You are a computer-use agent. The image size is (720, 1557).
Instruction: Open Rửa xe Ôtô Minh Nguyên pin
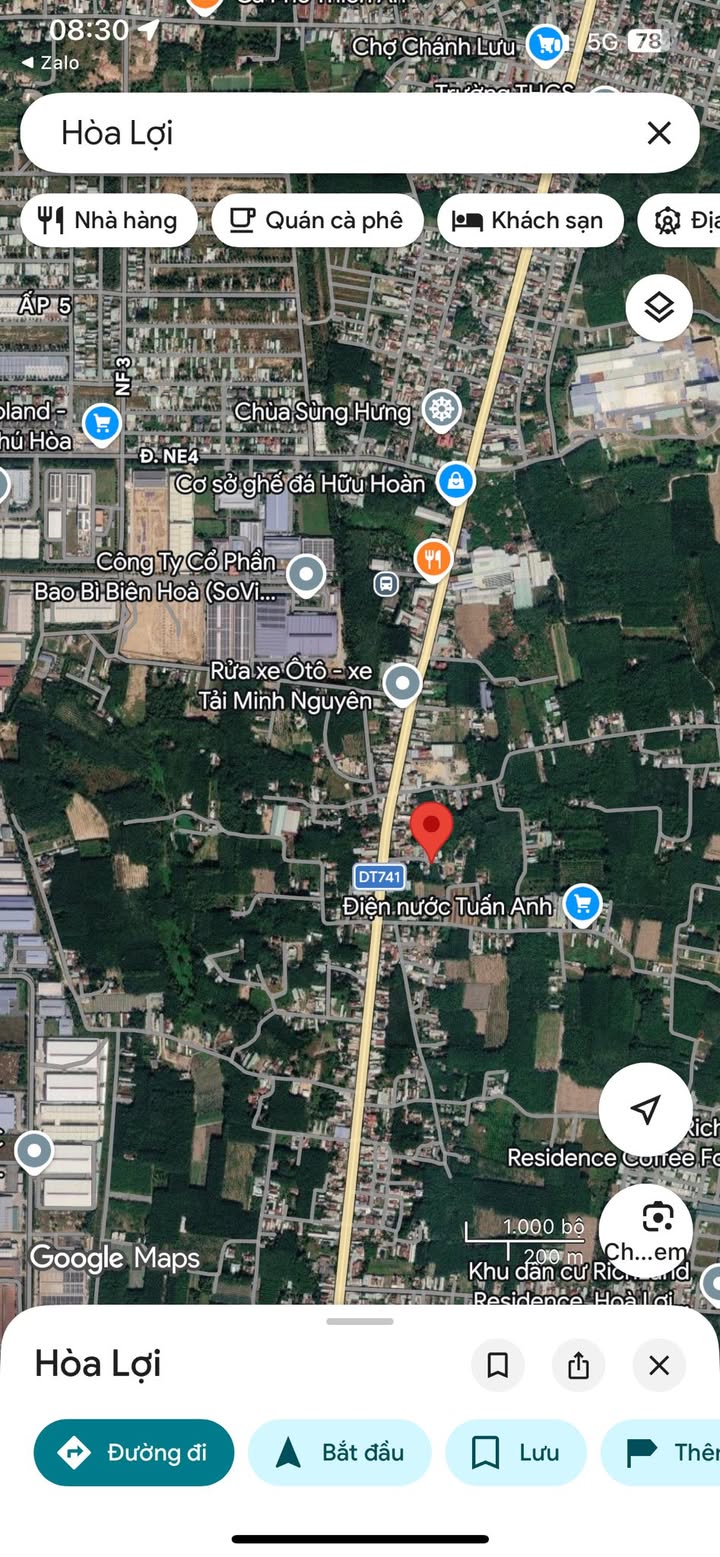click(403, 684)
